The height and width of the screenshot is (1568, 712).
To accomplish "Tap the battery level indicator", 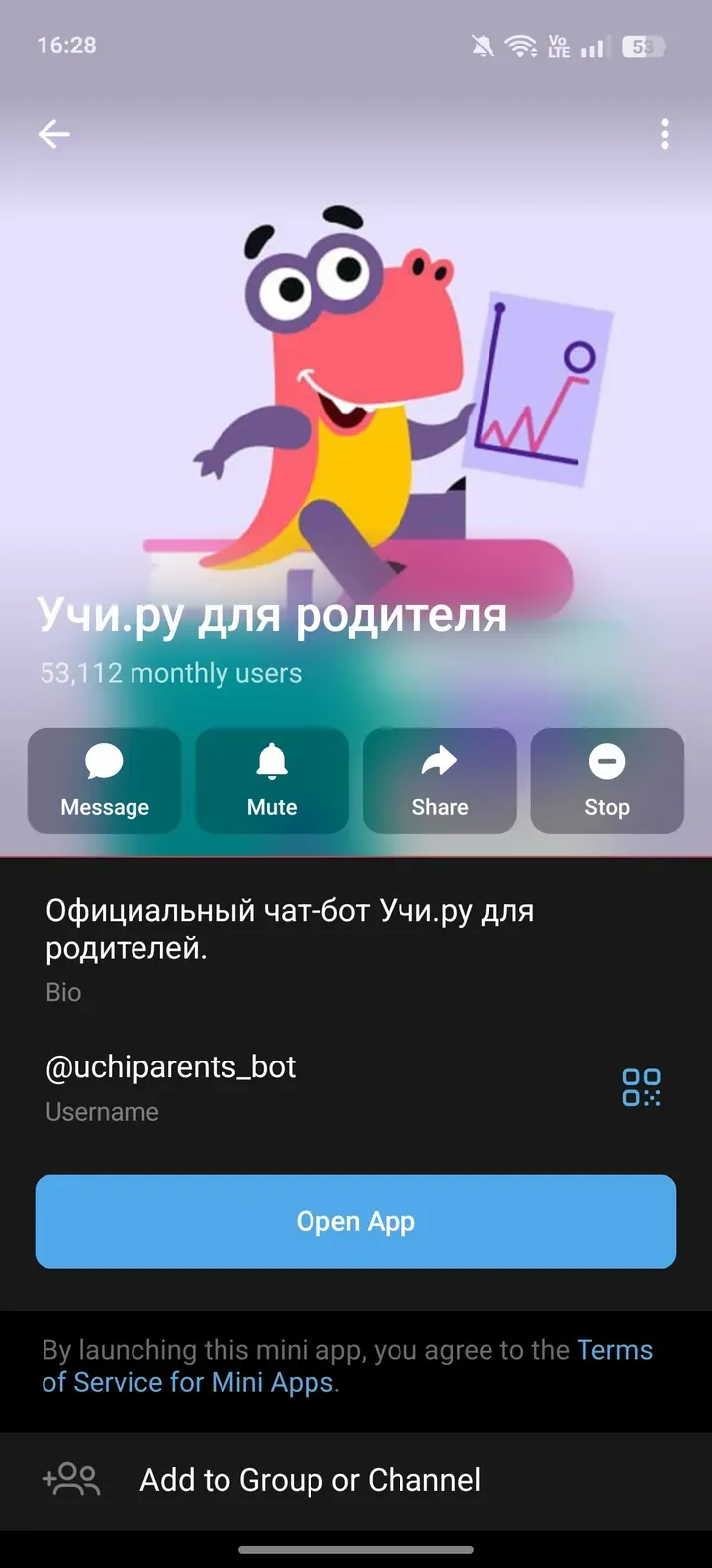I will tap(642, 45).
